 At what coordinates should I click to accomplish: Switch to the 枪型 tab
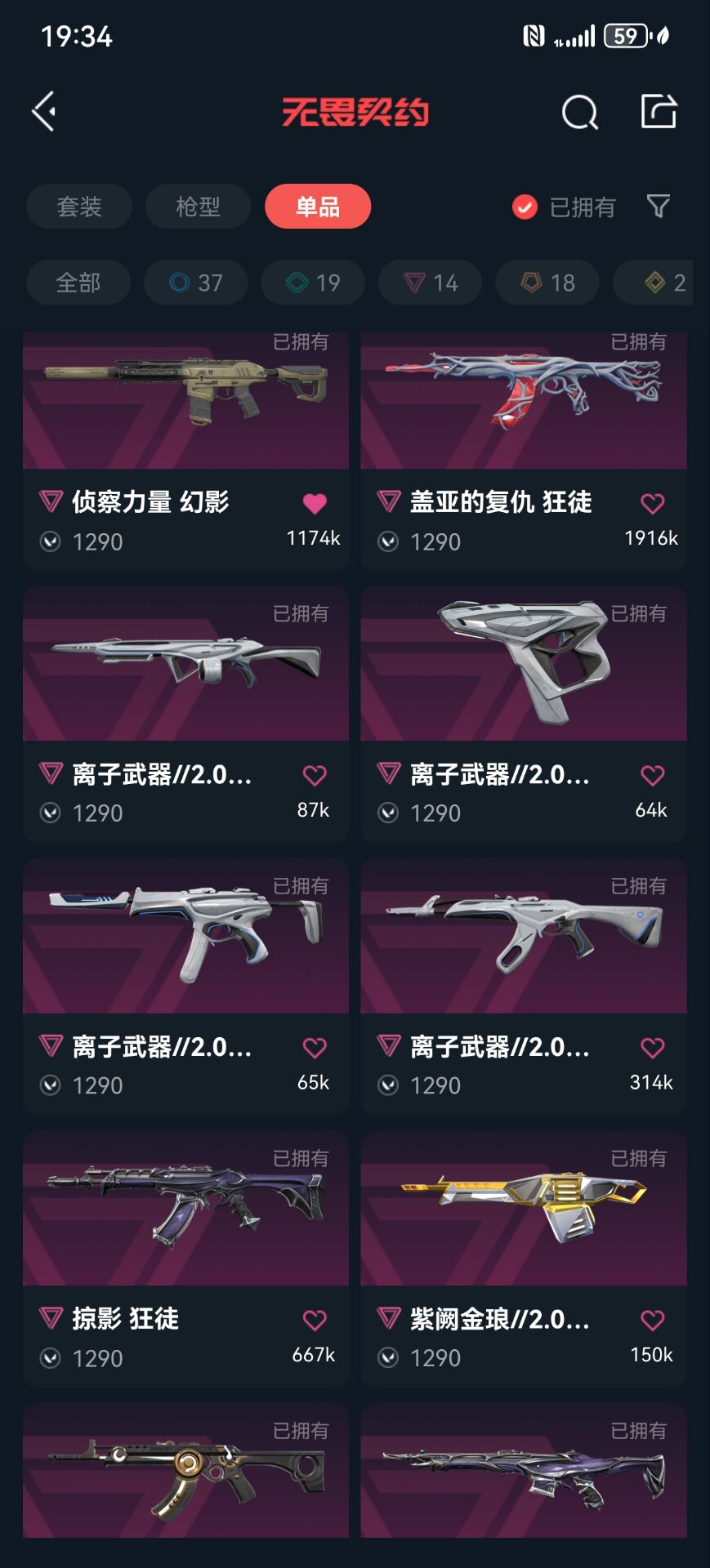click(199, 207)
